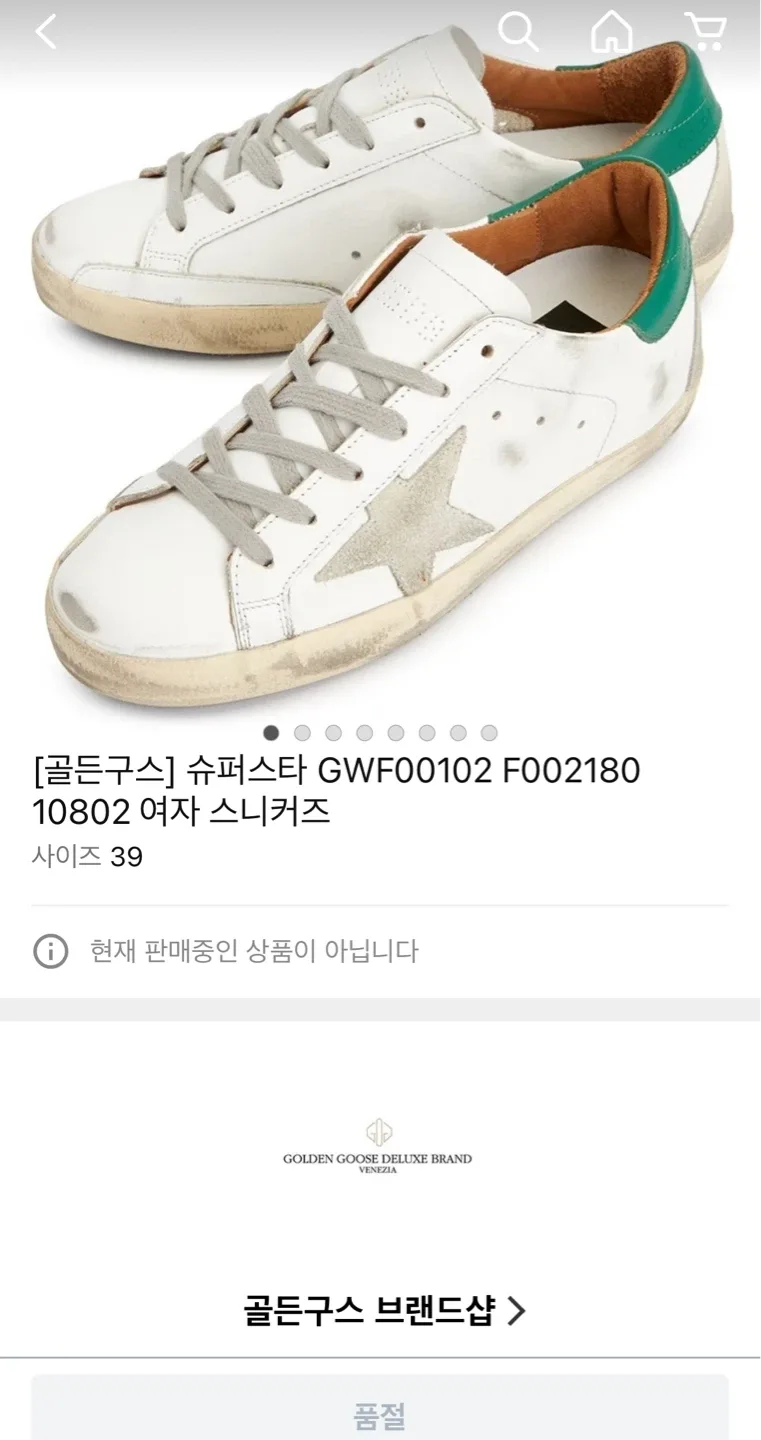Open the search magnifier icon
This screenshot has height=1440, width=761.
coord(518,33)
